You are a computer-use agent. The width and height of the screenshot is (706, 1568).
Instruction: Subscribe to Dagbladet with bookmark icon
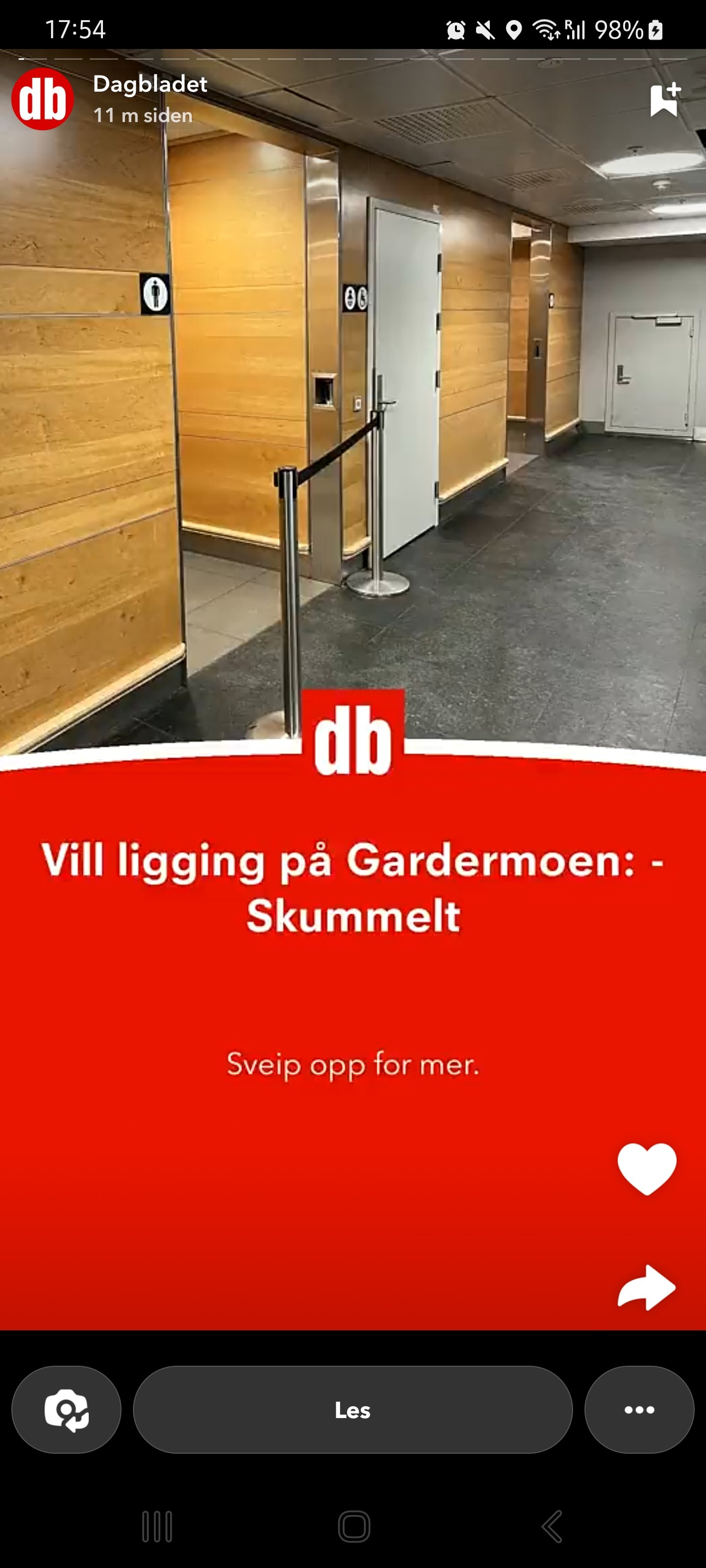coord(665,99)
